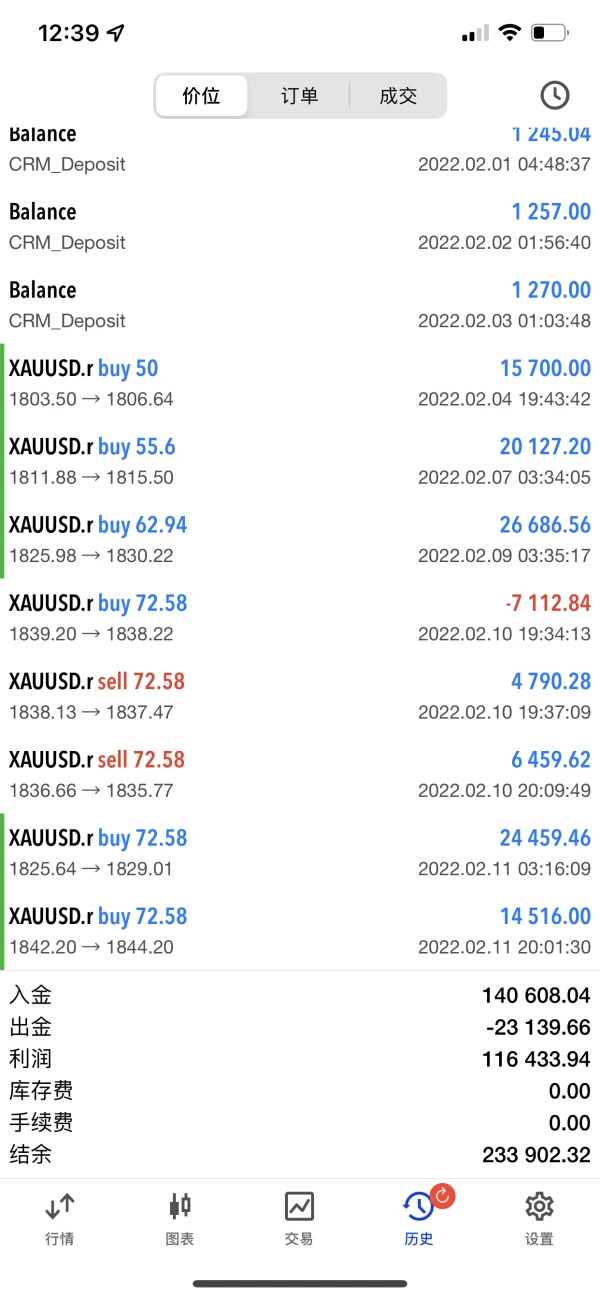Switch to the 订单 segment
Viewport: 600px width, 1299px height.
pos(299,96)
